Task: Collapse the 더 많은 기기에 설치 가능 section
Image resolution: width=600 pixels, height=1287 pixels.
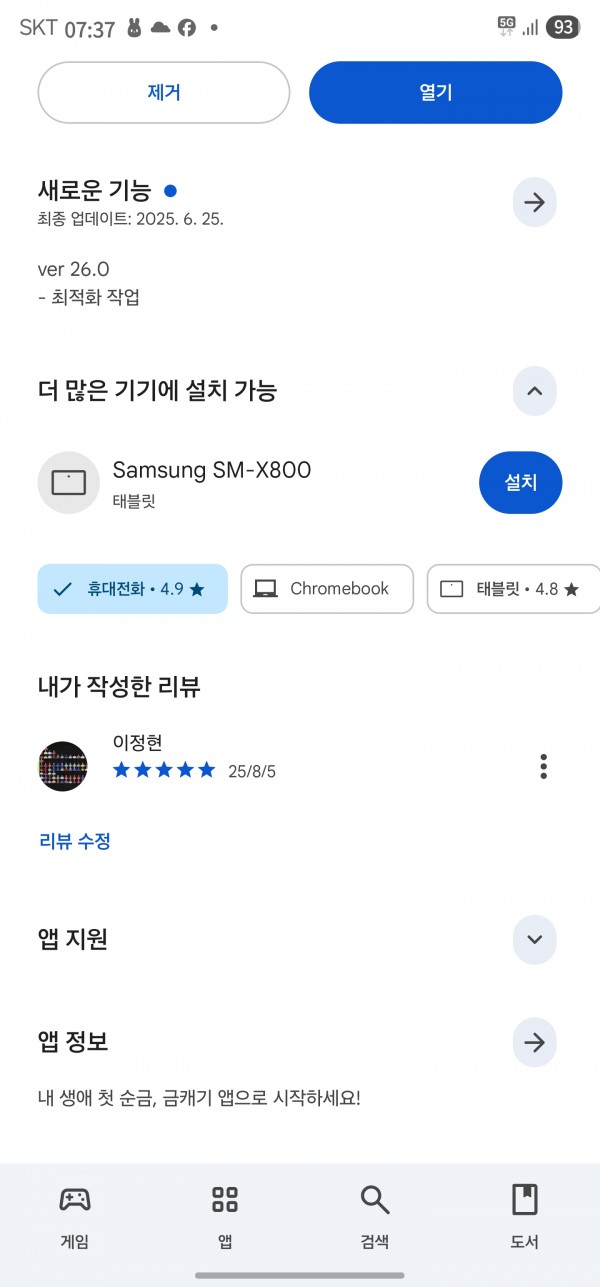Action: click(534, 391)
